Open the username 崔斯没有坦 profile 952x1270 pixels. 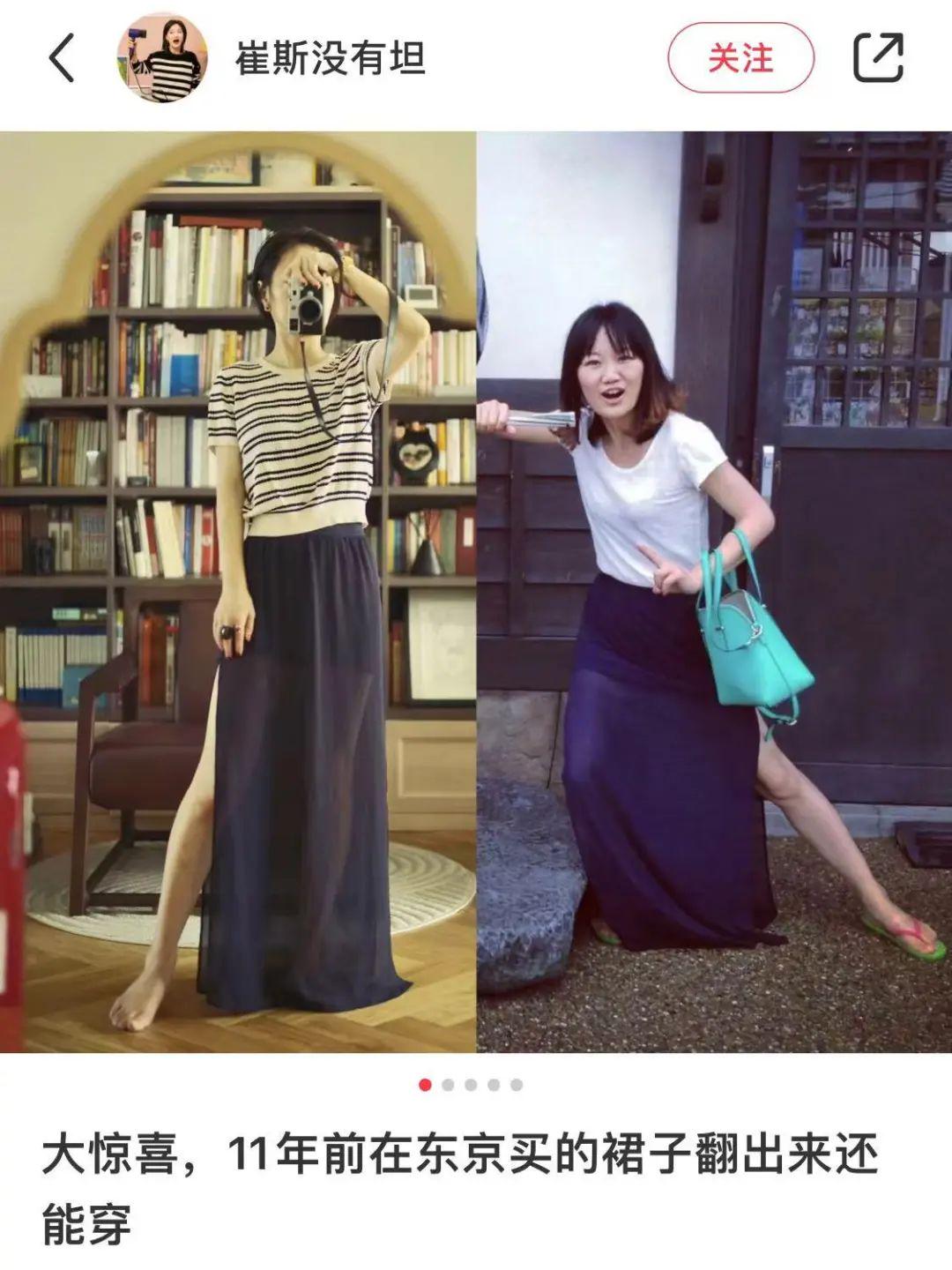pos(331,58)
